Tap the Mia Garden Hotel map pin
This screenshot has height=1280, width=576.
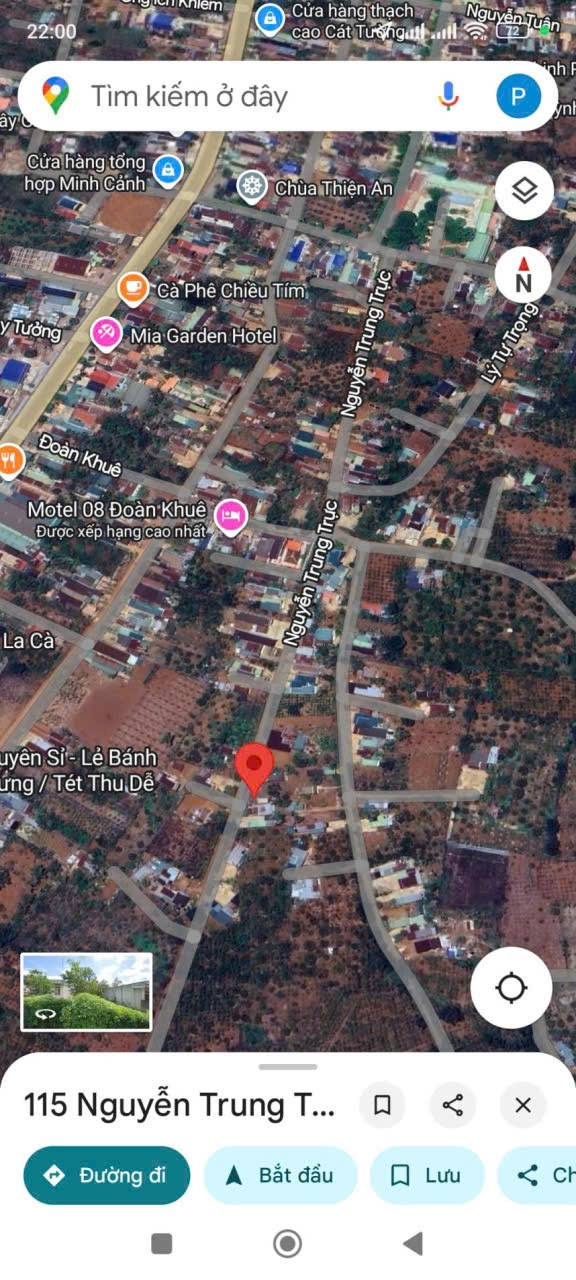(x=106, y=333)
